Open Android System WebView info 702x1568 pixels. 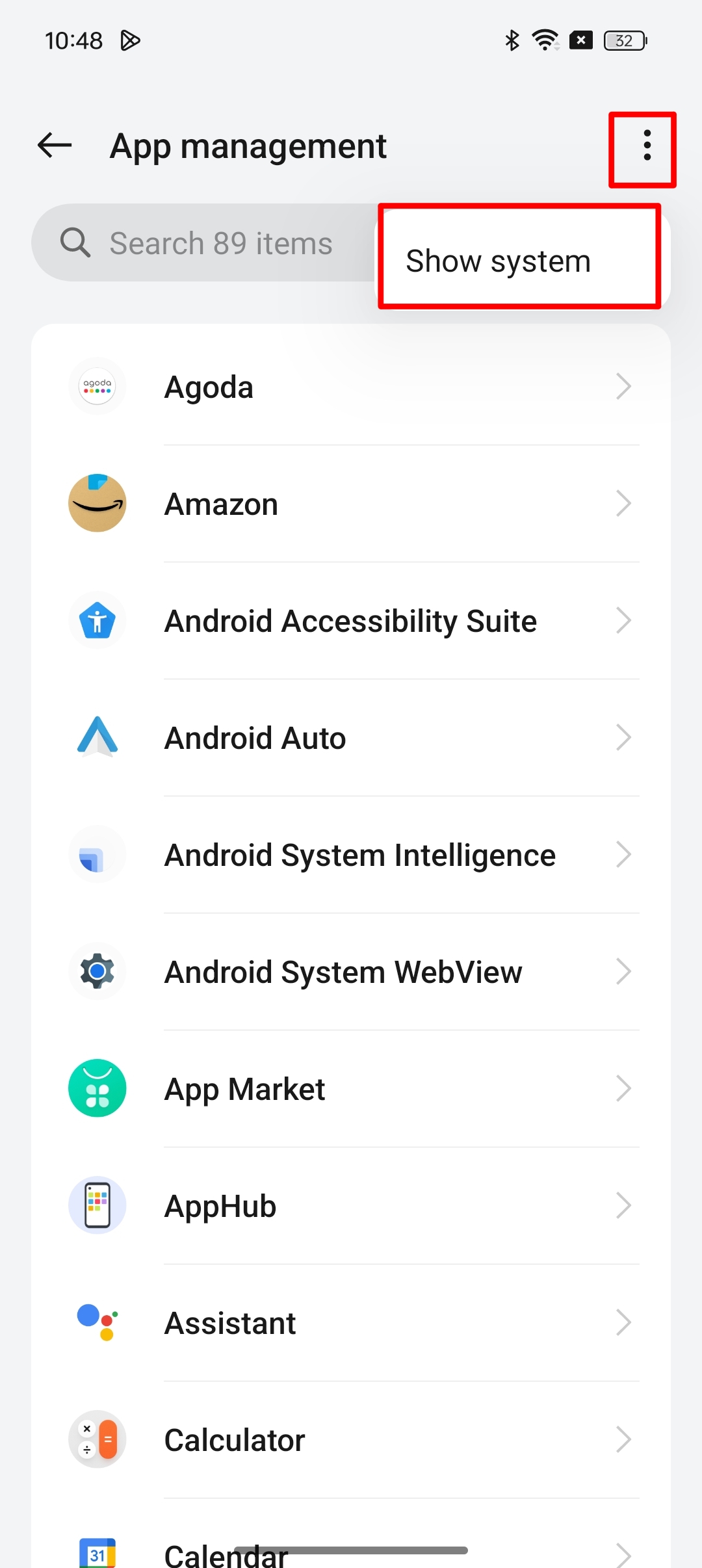tap(351, 972)
